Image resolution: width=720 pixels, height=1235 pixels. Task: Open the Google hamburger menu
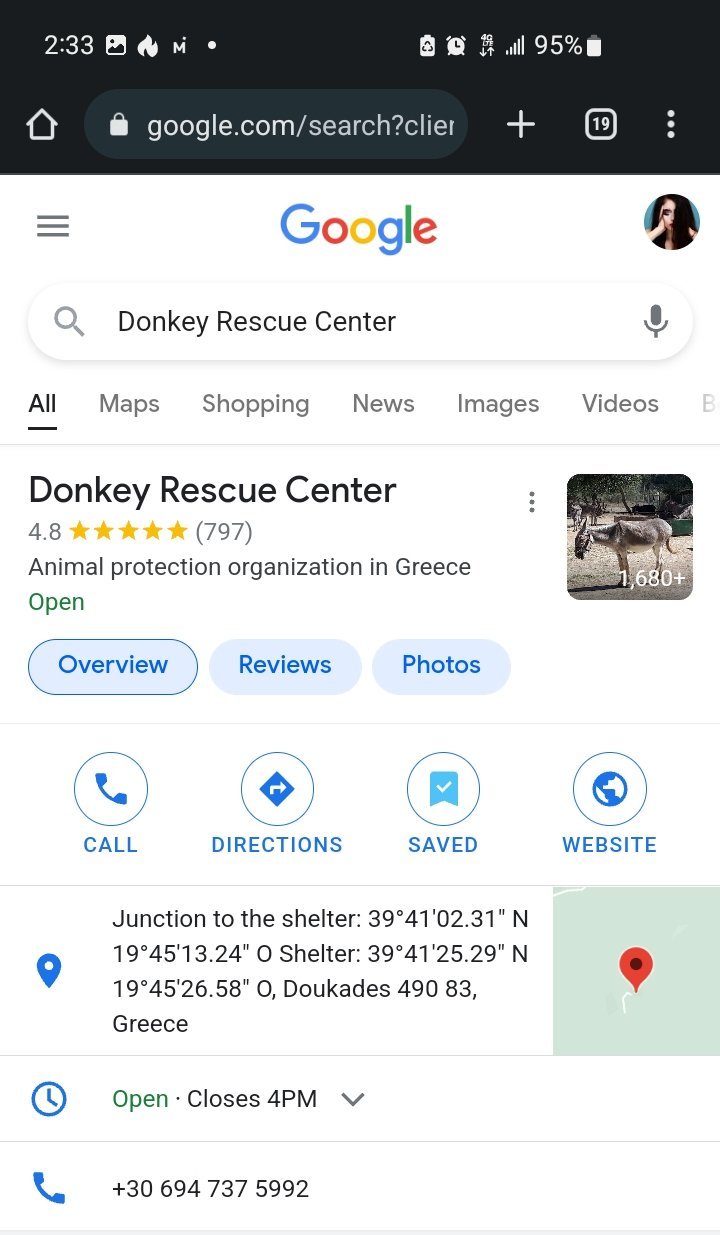[x=53, y=227]
